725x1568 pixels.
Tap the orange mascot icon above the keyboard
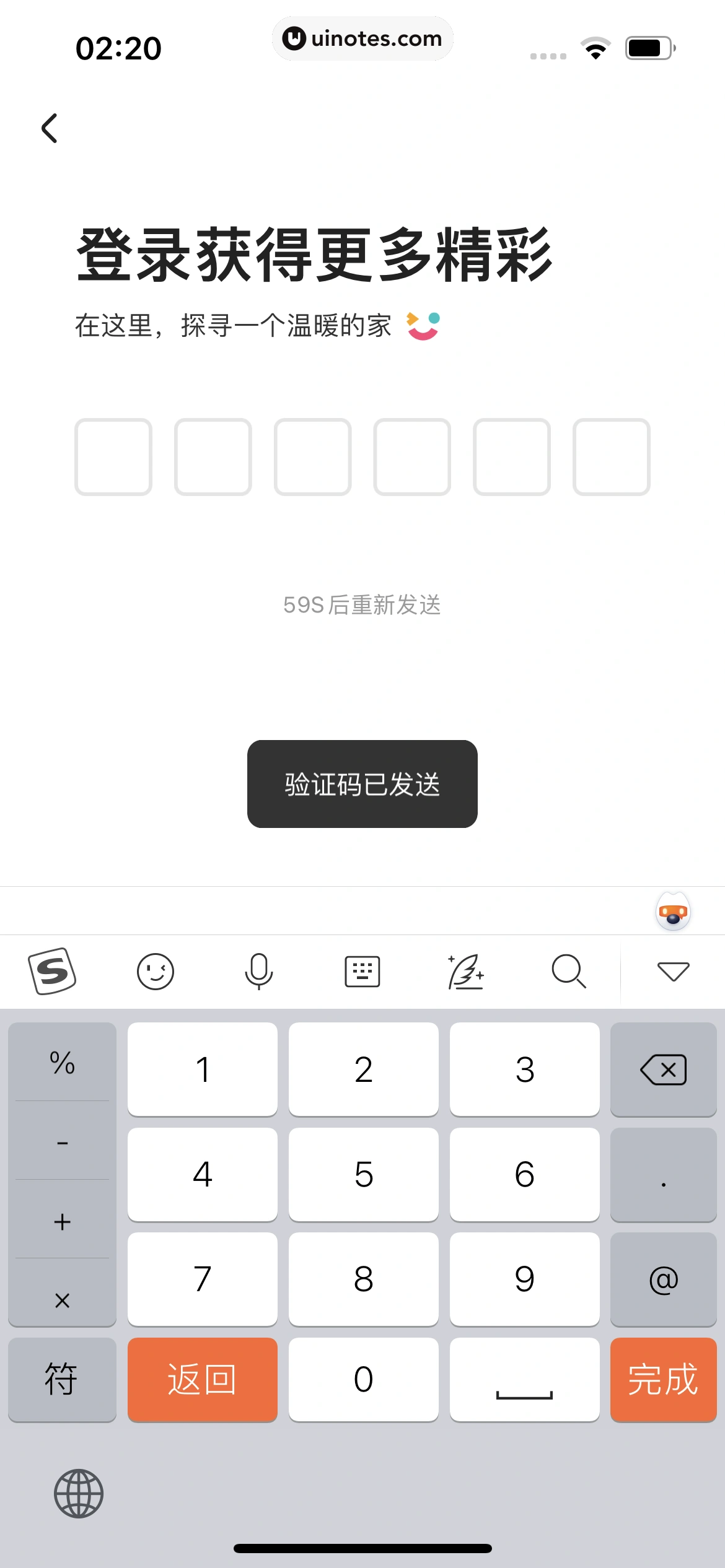(672, 911)
